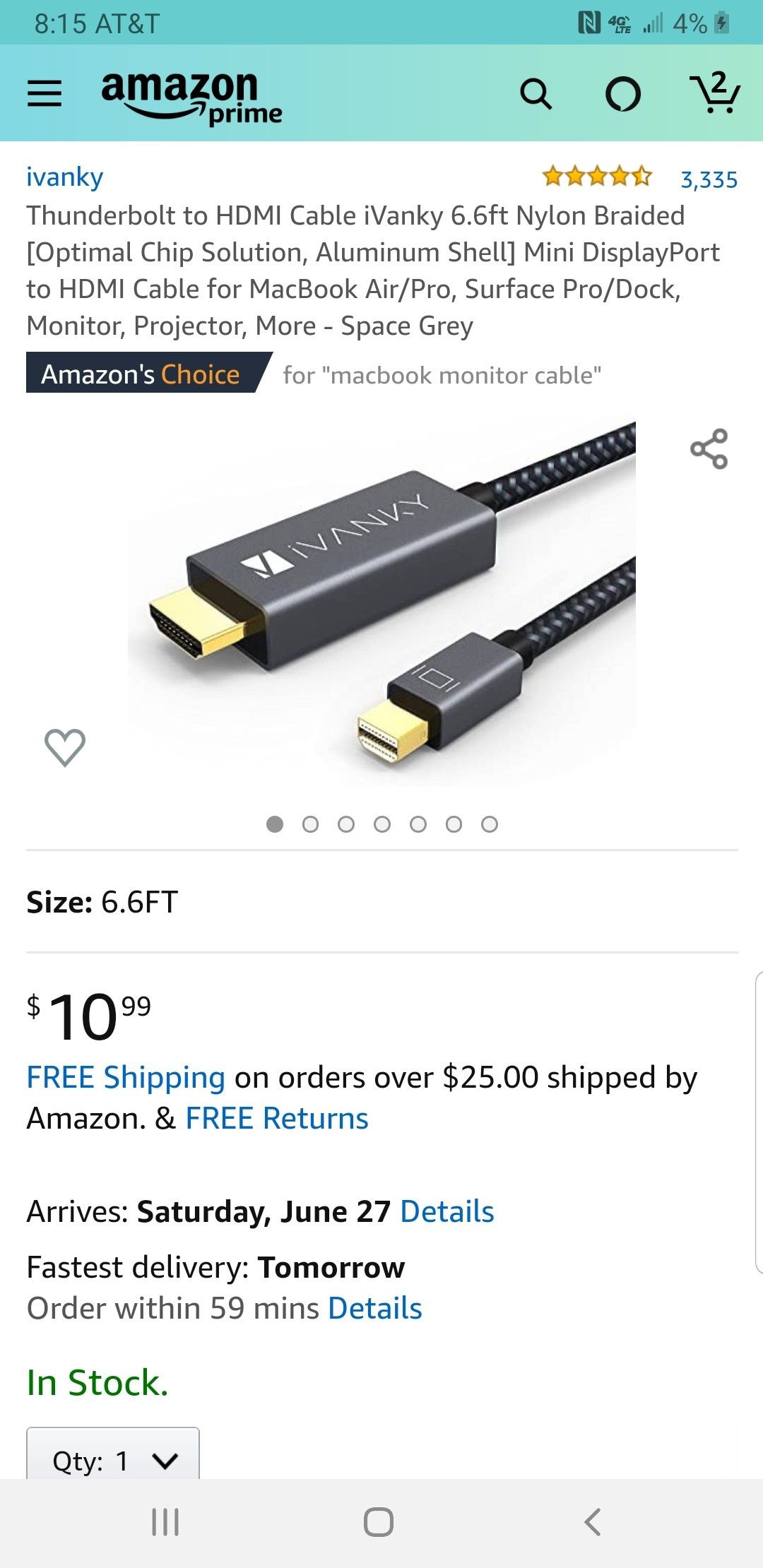763x1568 pixels.
Task: Add cable to wish list heart
Action: point(64,747)
